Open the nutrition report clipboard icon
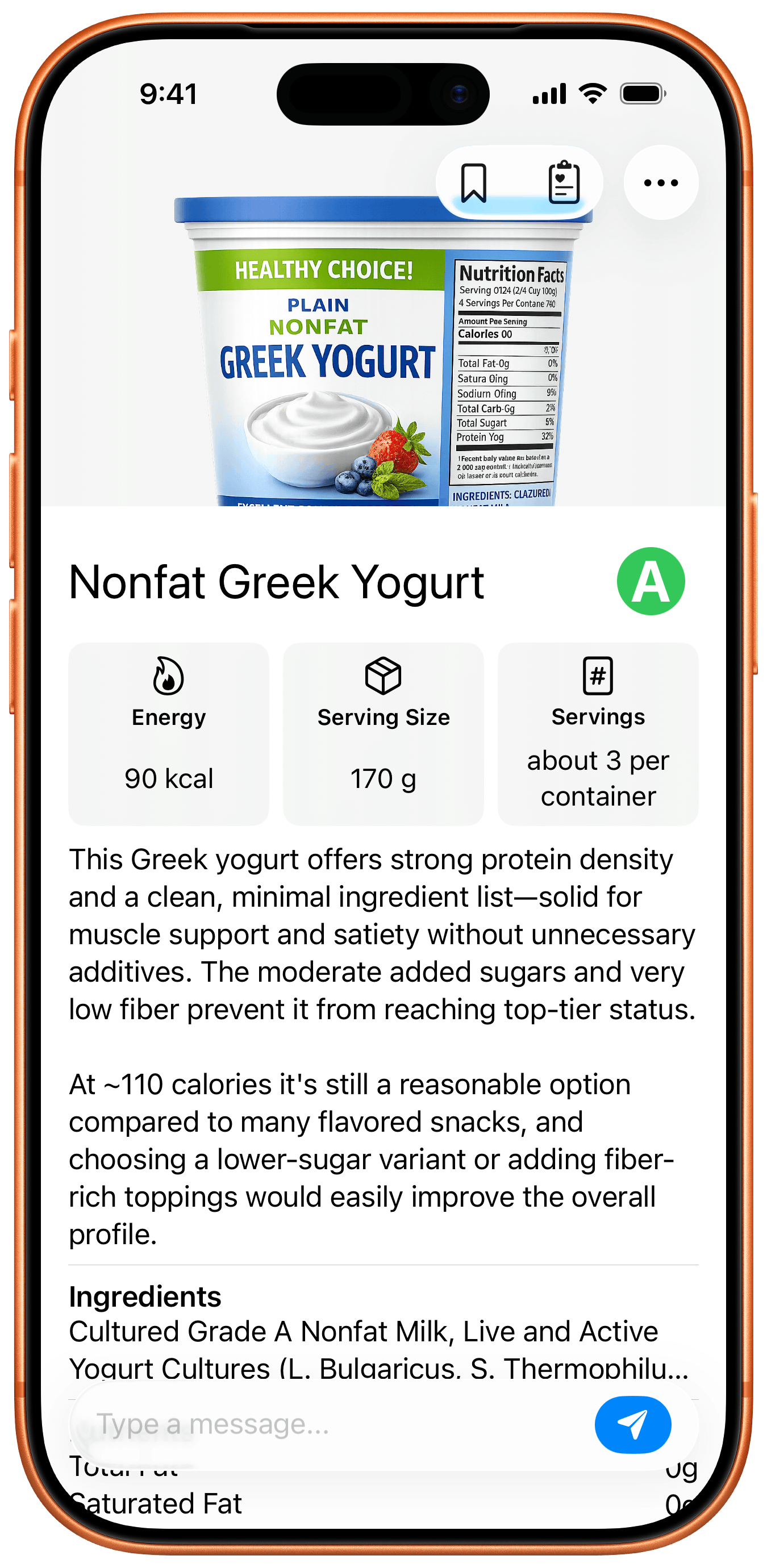The height and width of the screenshot is (1568, 767). (x=563, y=181)
